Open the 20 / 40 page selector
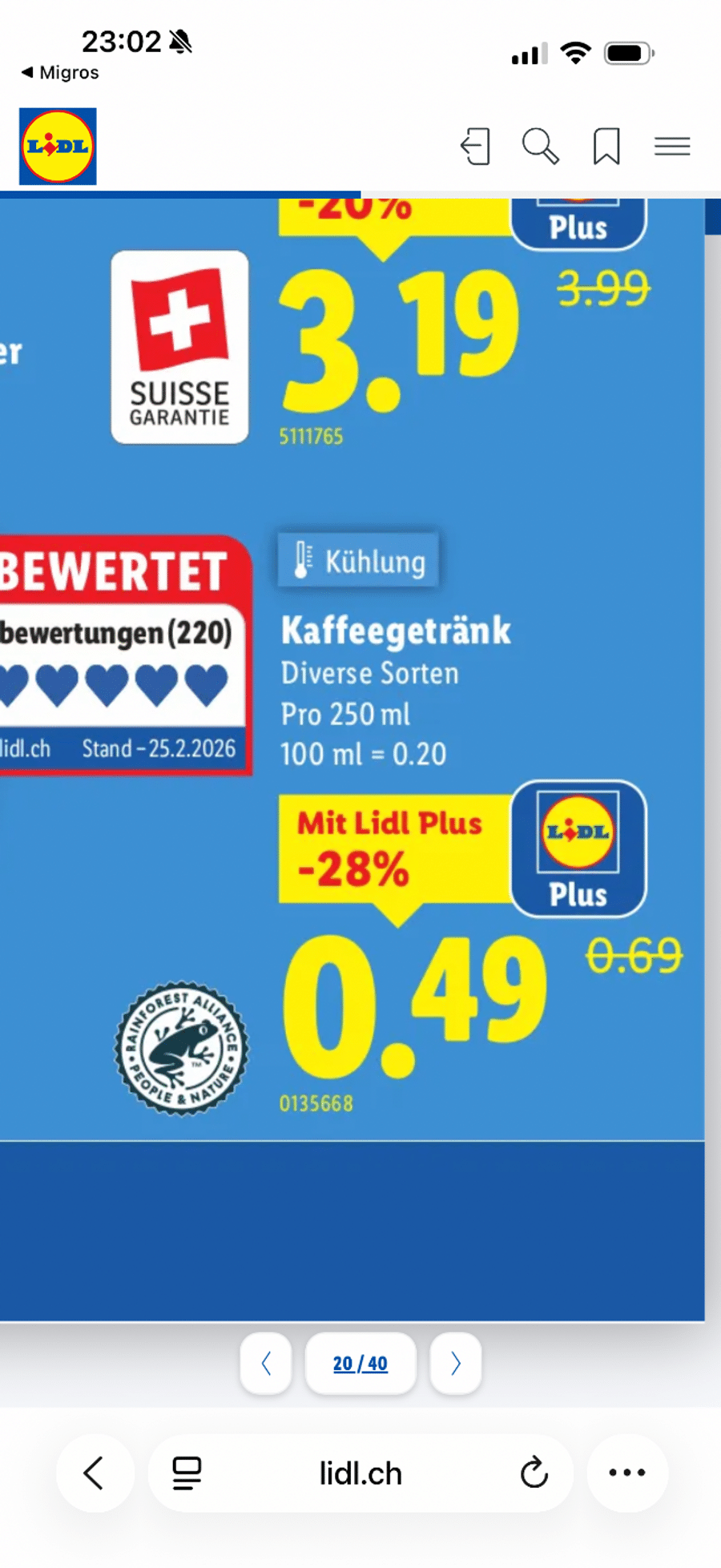Viewport: 721px width, 1568px height. [x=360, y=1363]
